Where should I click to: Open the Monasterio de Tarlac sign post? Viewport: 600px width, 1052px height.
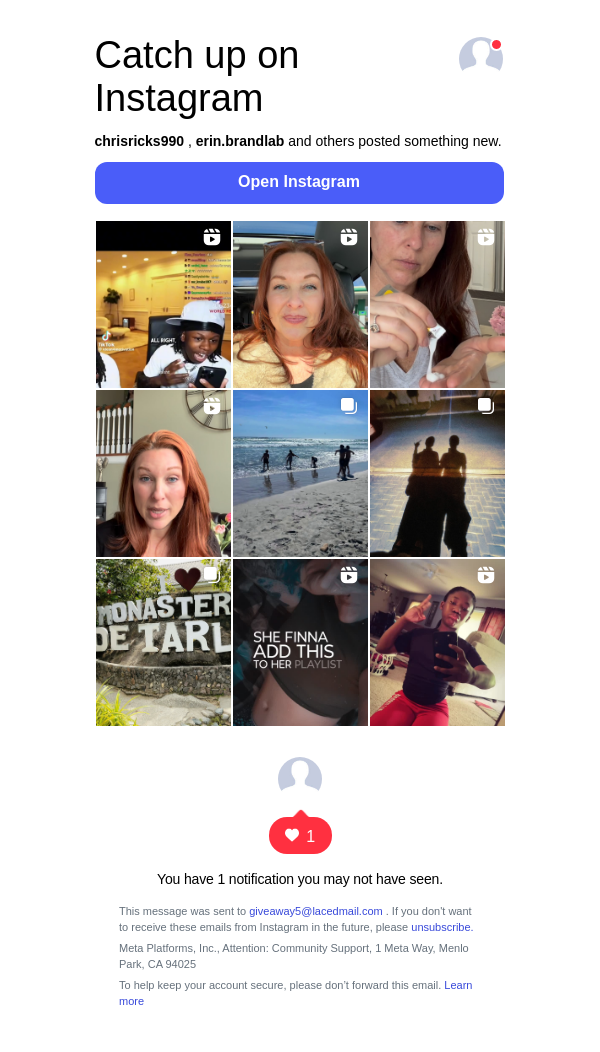tap(163, 643)
